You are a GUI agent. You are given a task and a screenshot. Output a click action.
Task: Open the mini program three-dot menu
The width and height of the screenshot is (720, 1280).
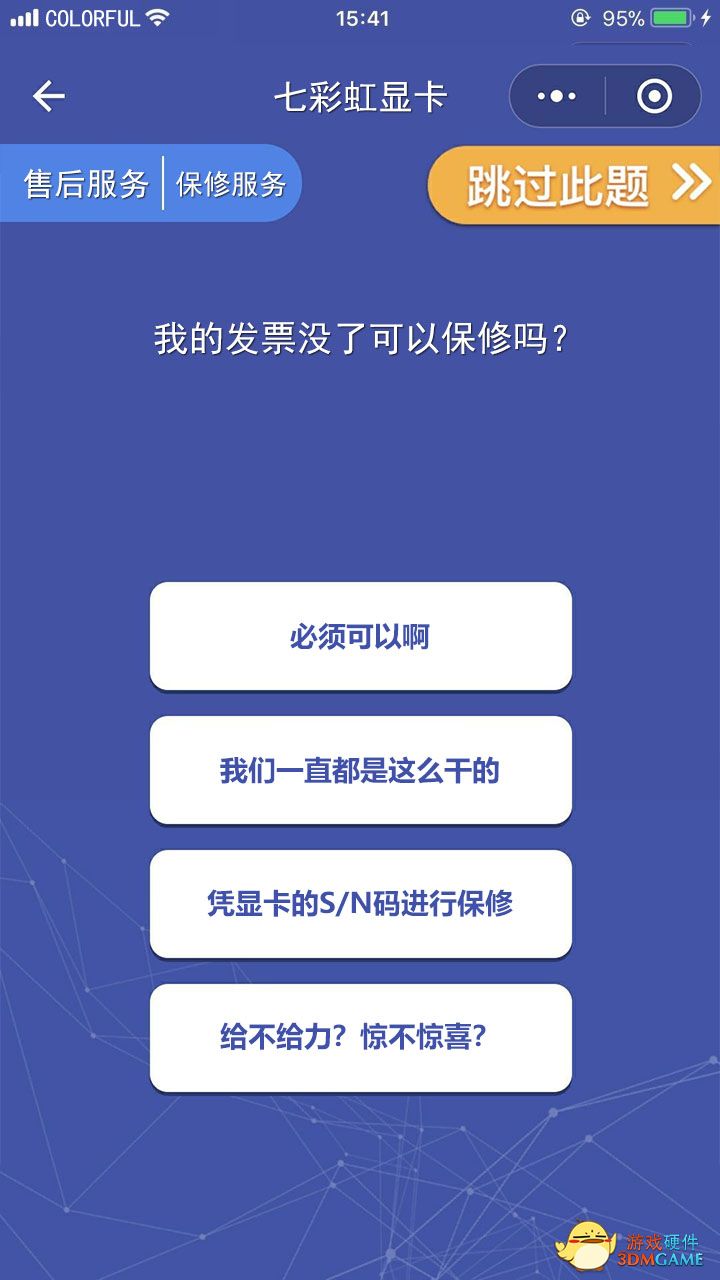point(557,96)
